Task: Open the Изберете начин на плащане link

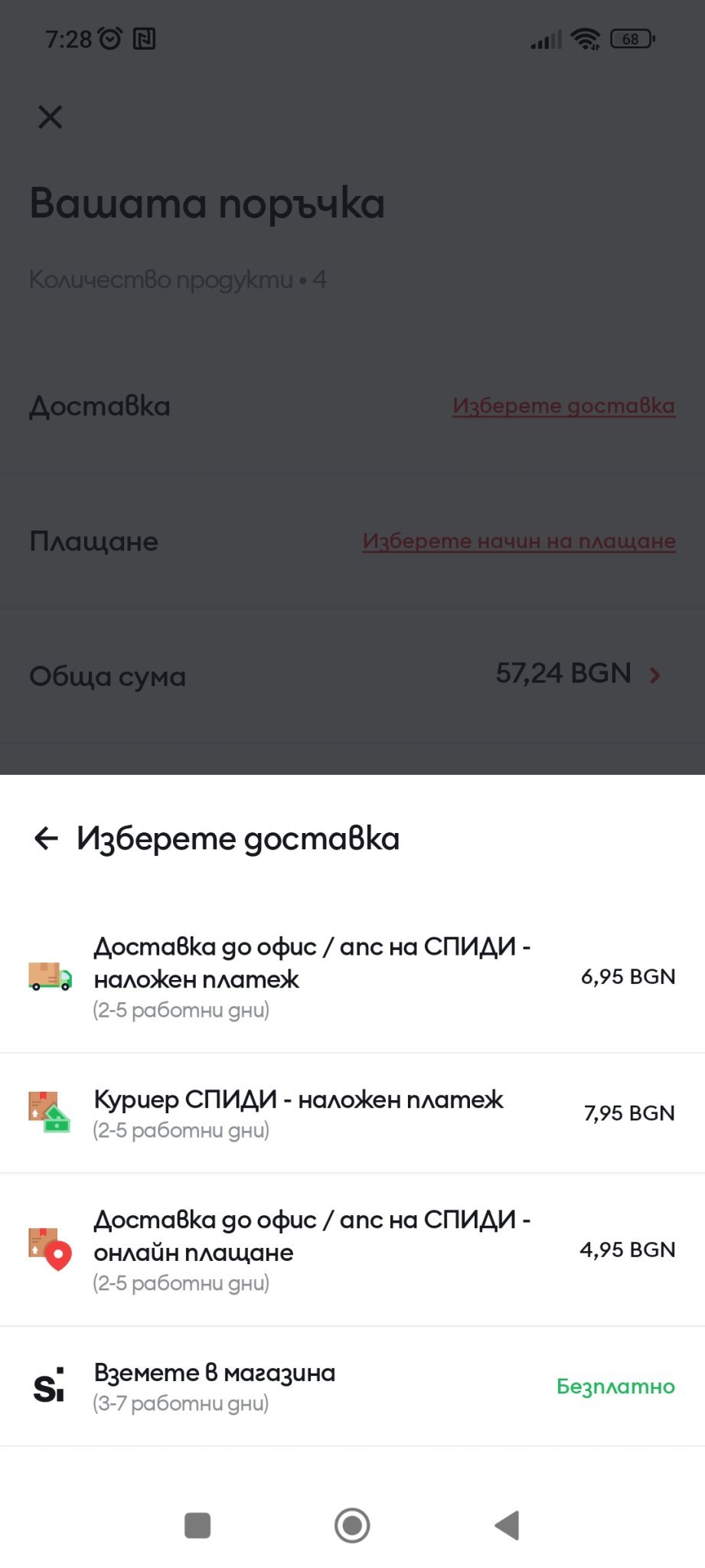Action: click(x=519, y=541)
